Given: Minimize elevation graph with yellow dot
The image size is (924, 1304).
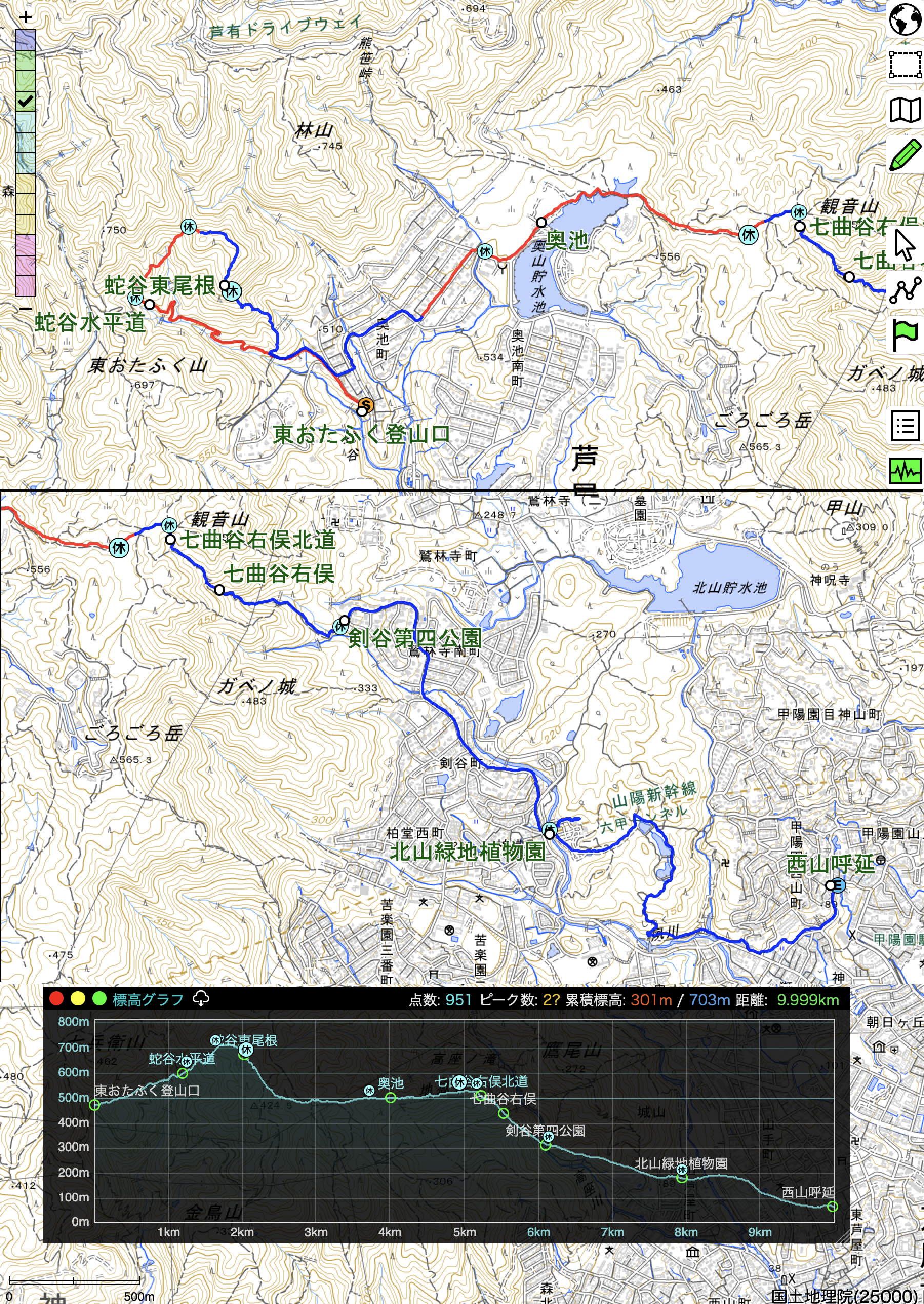Looking at the screenshot, I should click(78, 998).
